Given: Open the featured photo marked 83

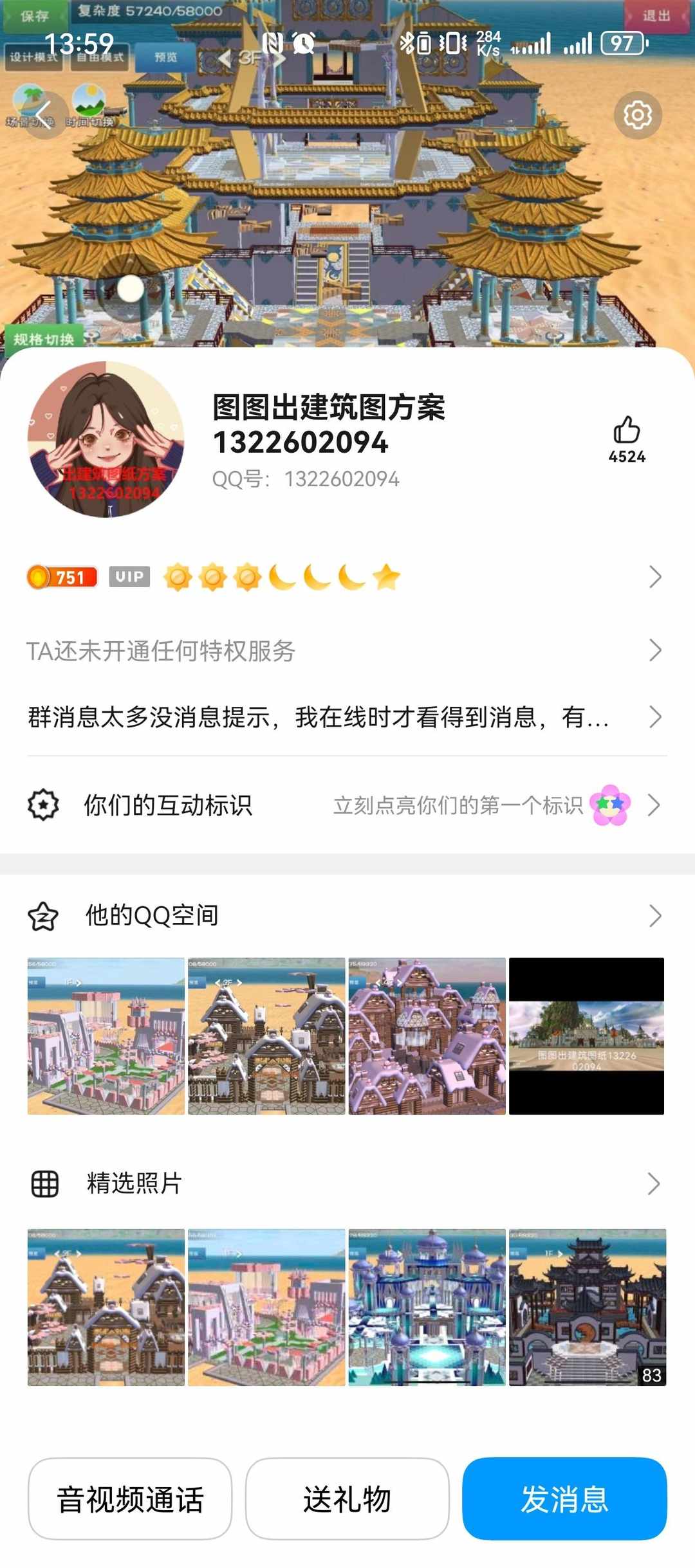Looking at the screenshot, I should click(x=587, y=1307).
